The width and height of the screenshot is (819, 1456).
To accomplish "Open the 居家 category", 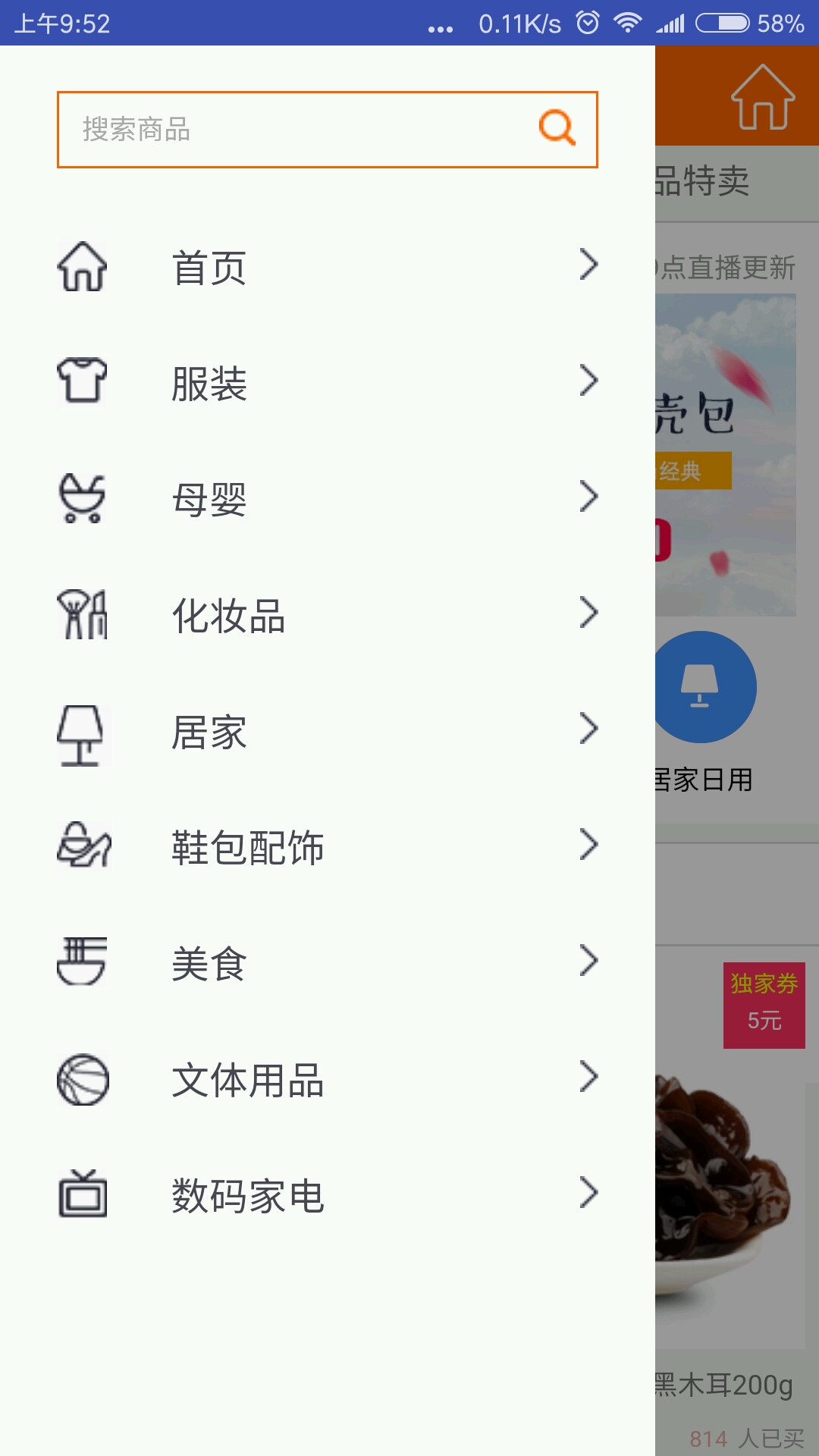I will click(326, 732).
